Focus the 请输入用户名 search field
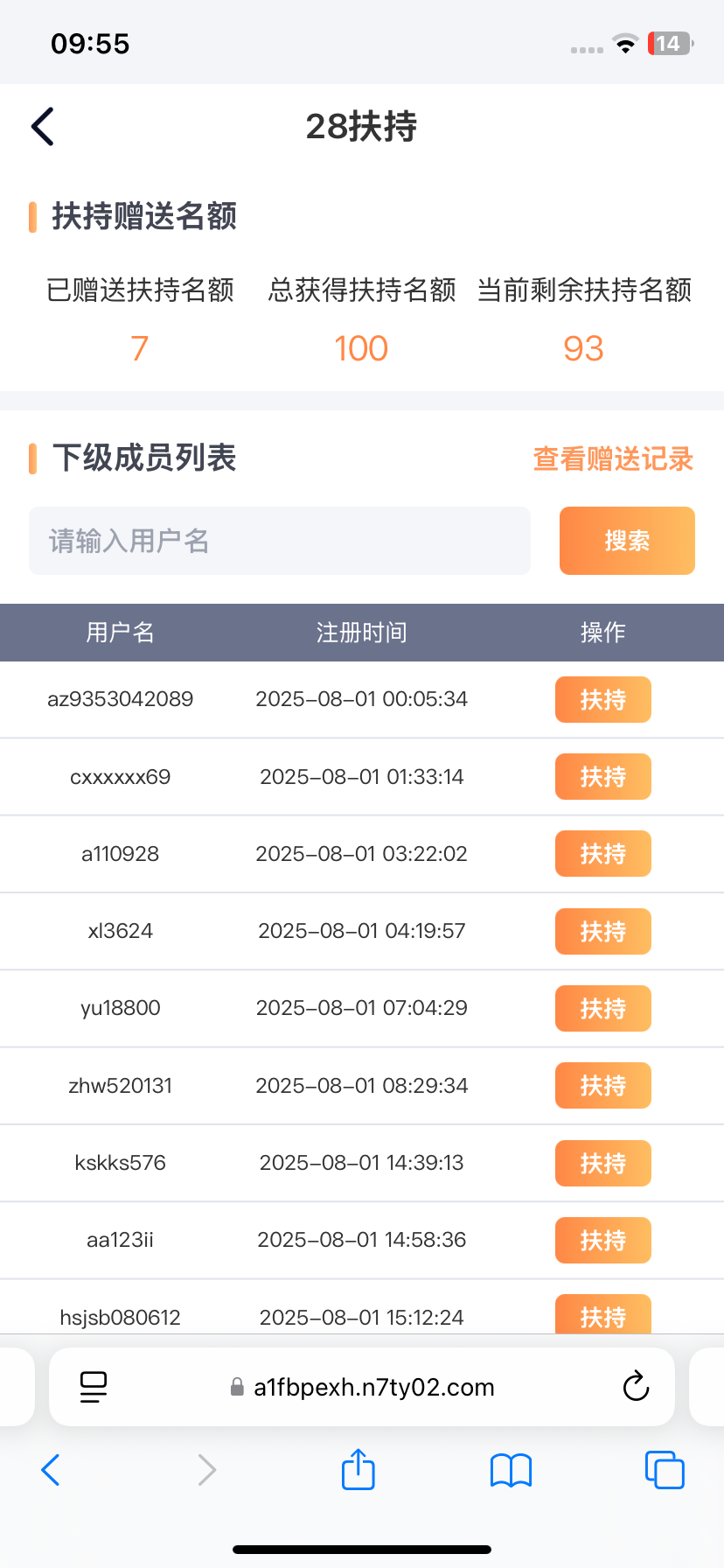This screenshot has height=1568, width=724. pos(280,541)
